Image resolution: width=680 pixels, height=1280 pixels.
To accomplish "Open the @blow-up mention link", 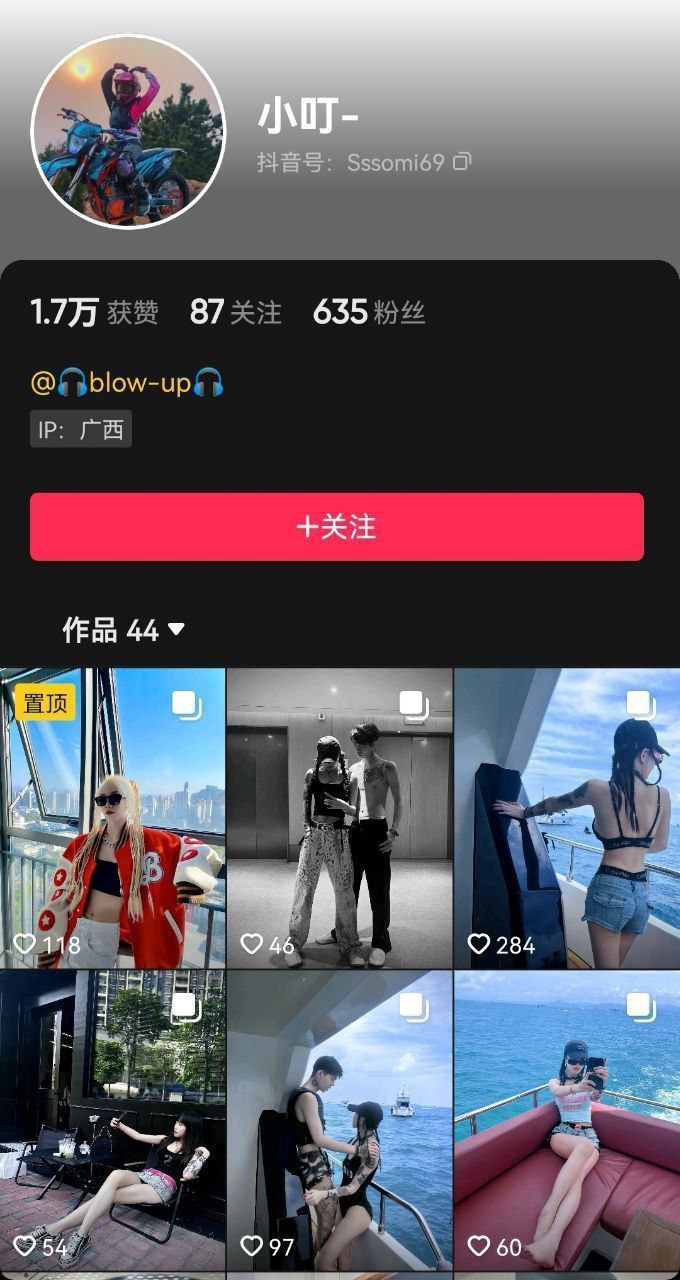I will click(x=127, y=382).
